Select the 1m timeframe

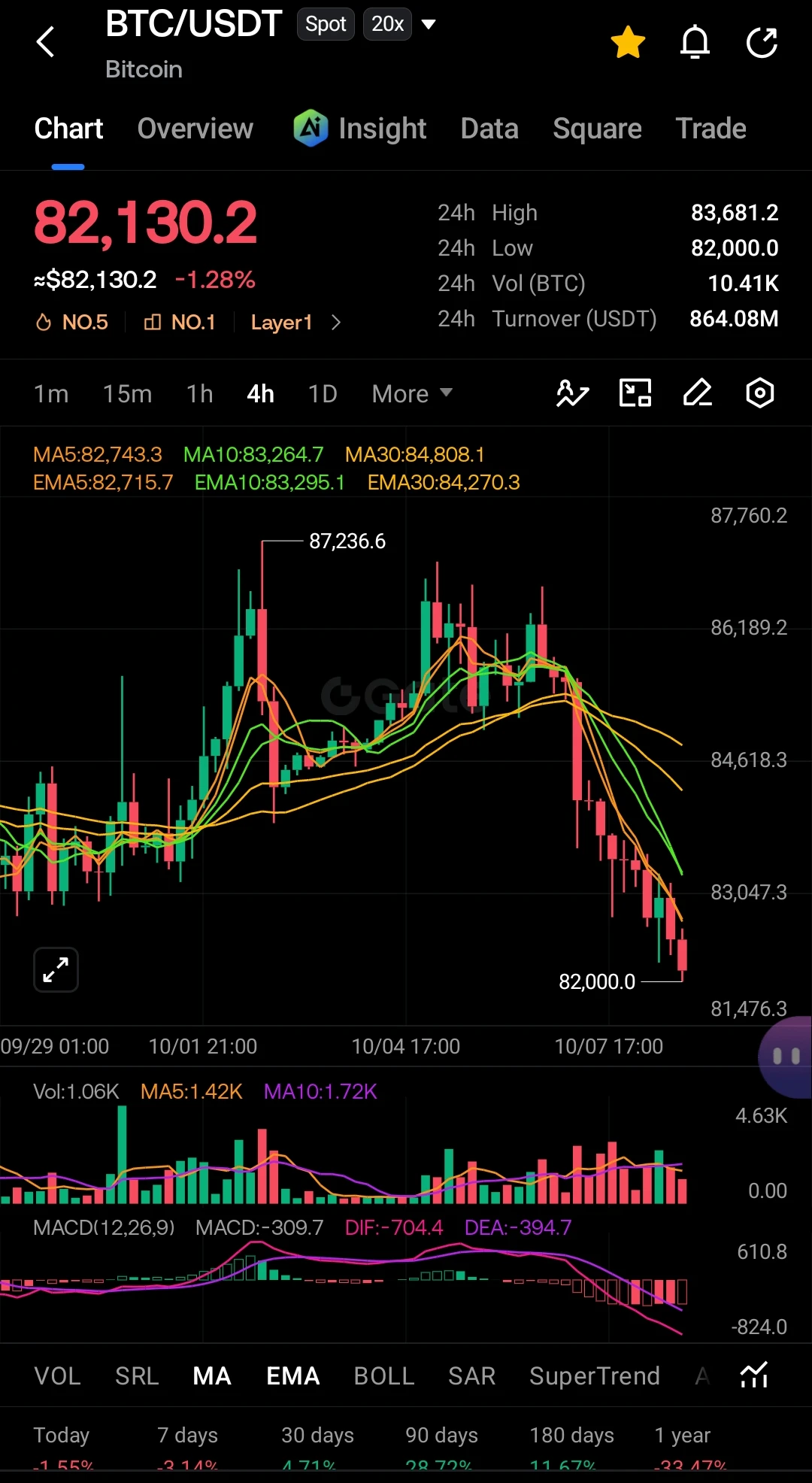click(51, 393)
